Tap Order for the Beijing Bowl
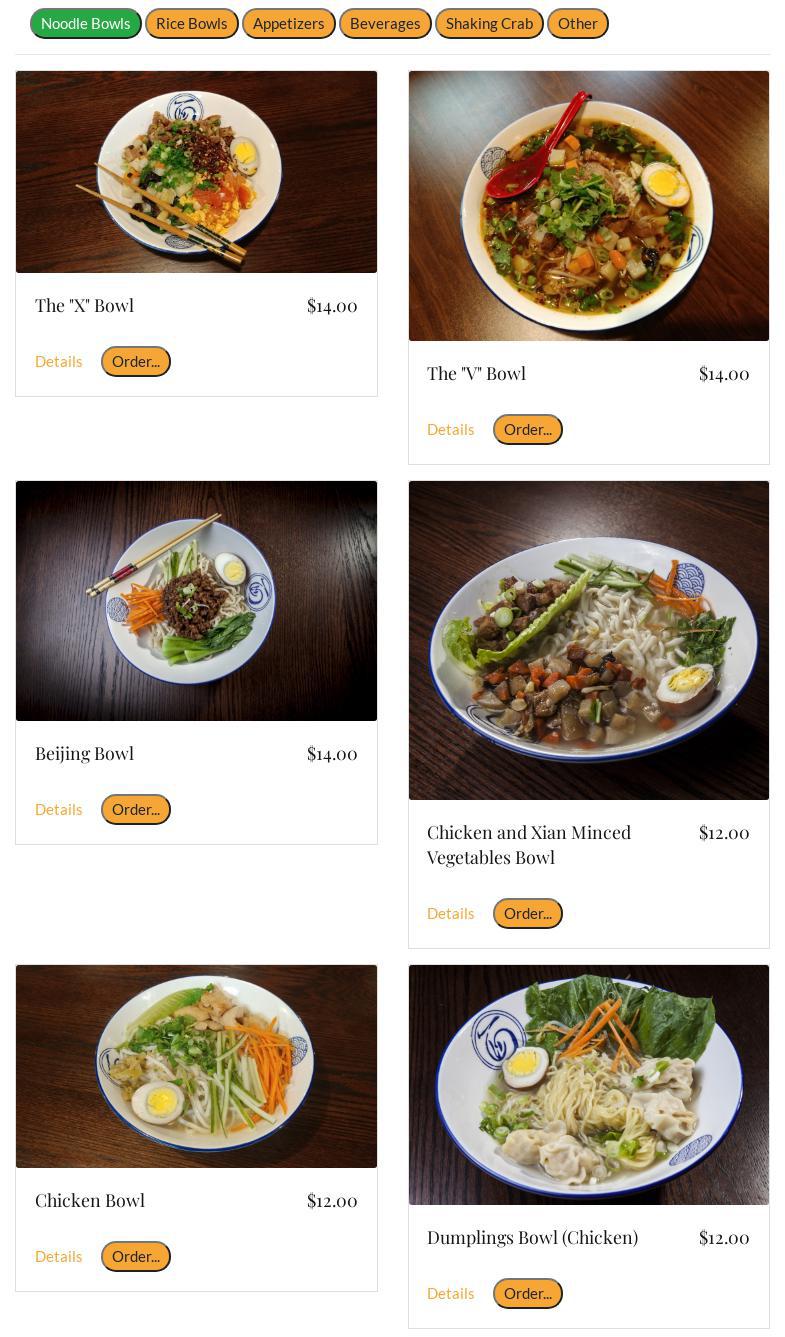 point(136,810)
